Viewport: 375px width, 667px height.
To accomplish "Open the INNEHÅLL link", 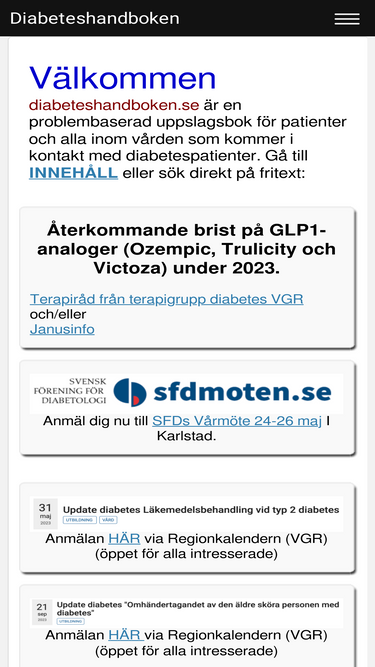I will [73, 173].
